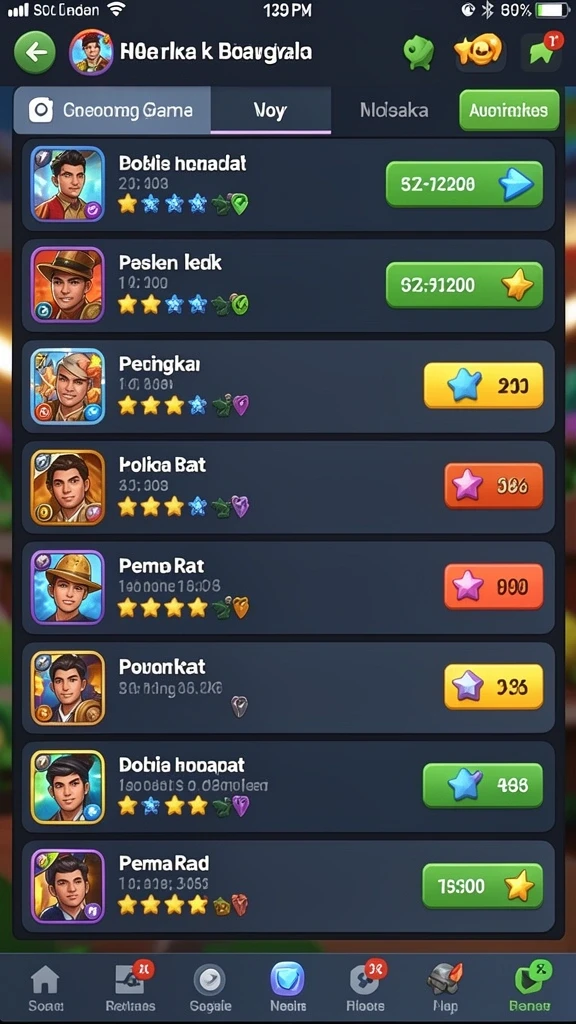Screen dimensions: 576x1024
Task: Open the green chat icon with red badge
Action: coord(543,51)
